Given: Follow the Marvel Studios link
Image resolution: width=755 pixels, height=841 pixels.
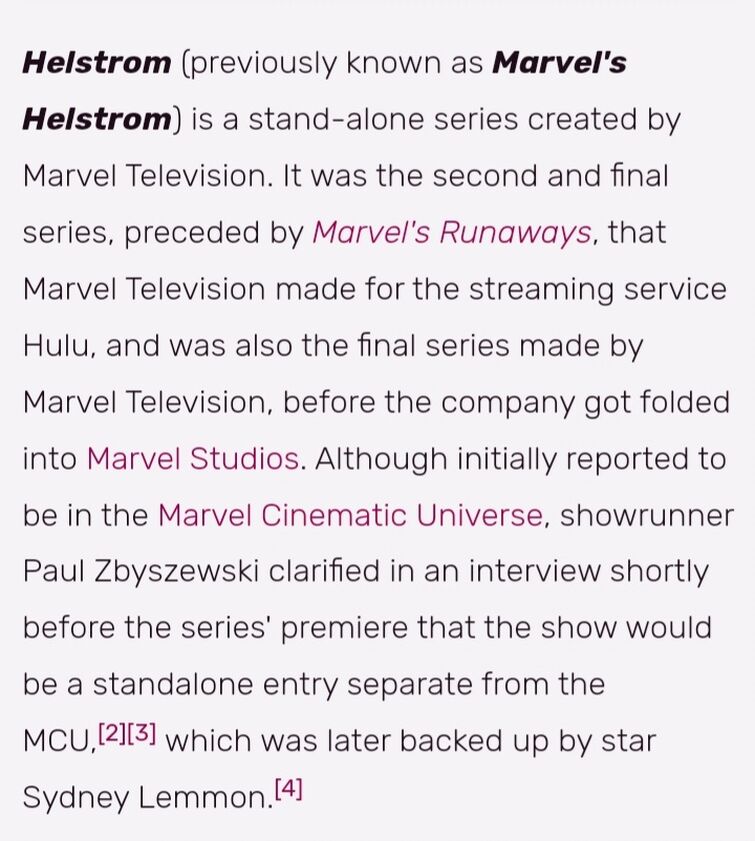Looking at the screenshot, I should 192,459.
